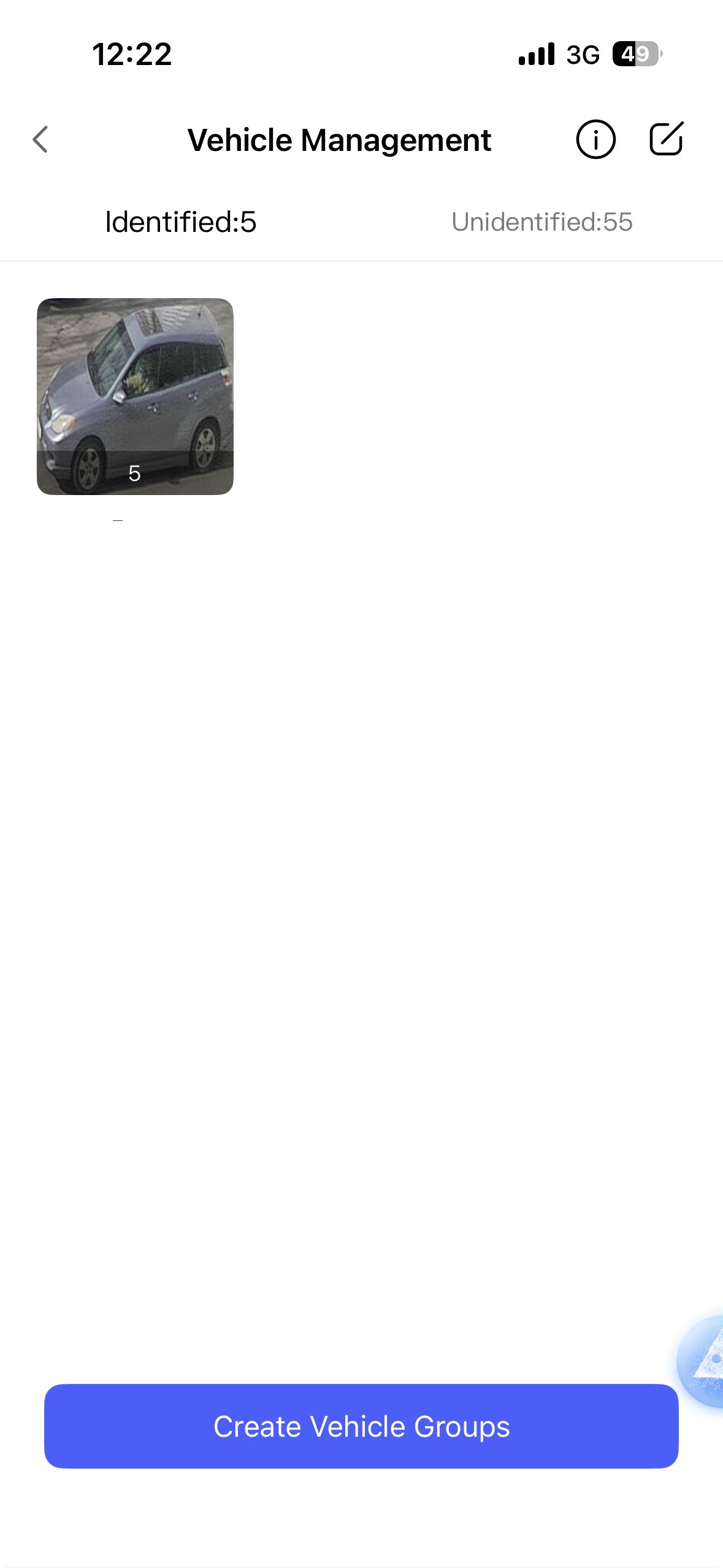Image resolution: width=723 pixels, height=1568 pixels.
Task: Switch to the Unidentified:55 tab
Action: (x=541, y=222)
